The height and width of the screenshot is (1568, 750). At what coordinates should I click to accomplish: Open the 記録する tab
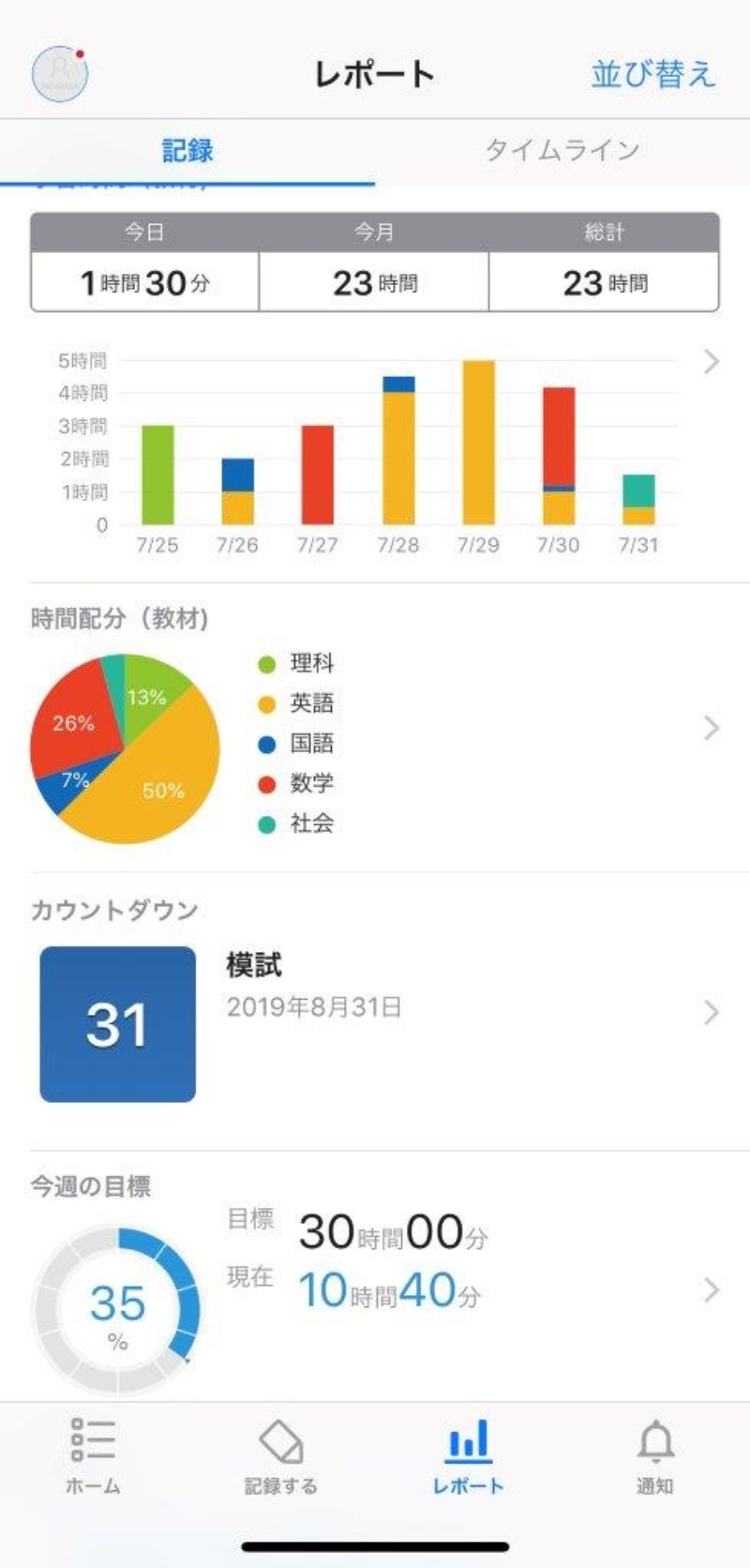coord(280,1455)
